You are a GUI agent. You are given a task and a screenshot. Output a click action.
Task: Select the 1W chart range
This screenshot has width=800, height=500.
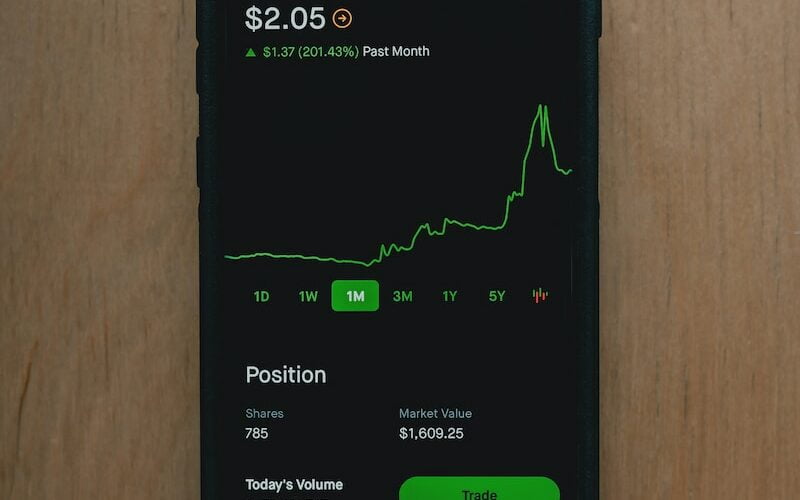pos(308,296)
